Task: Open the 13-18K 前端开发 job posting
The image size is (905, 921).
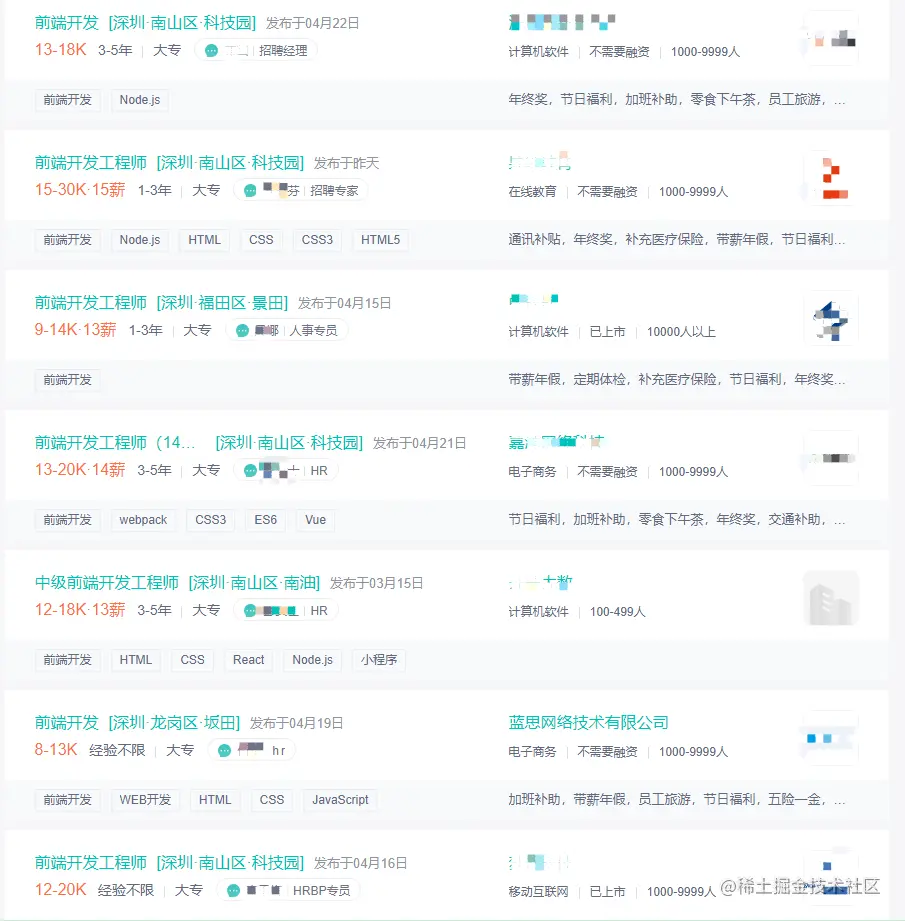Action: click(x=66, y=22)
